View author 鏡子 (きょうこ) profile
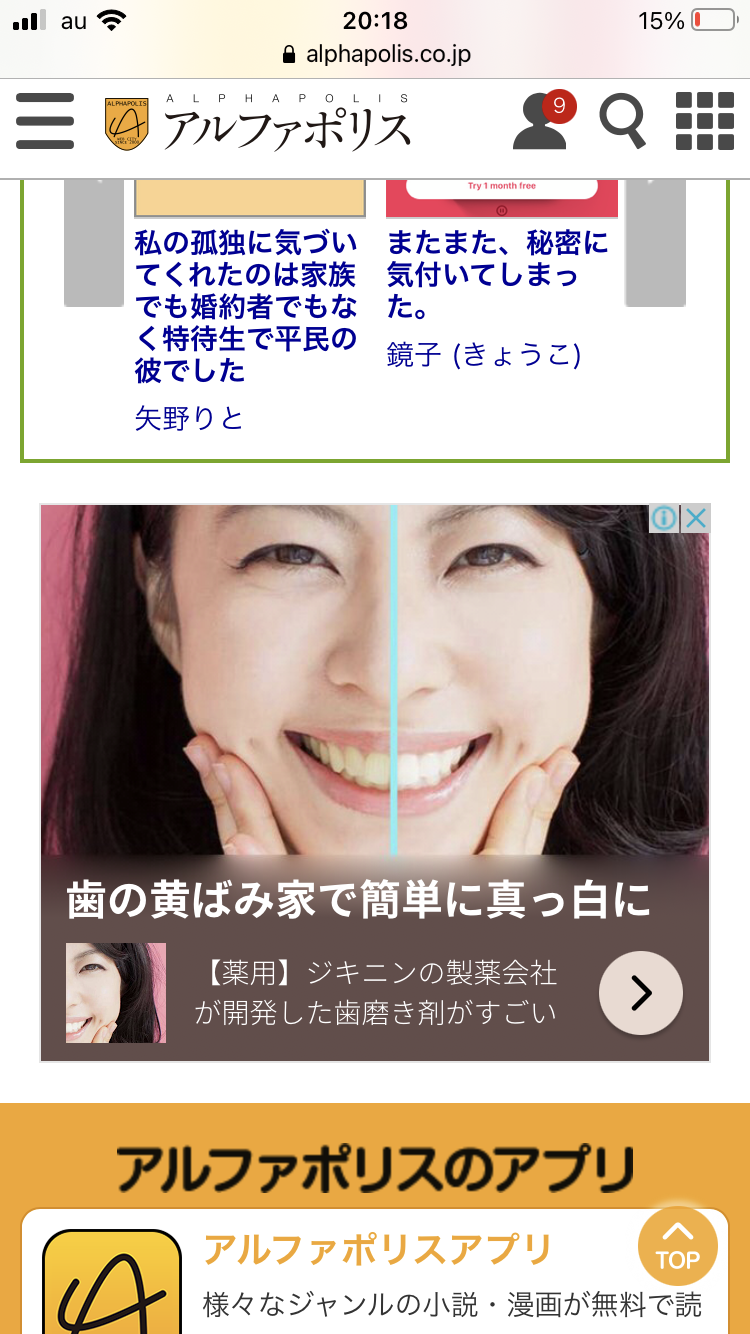The image size is (750, 1334). [484, 355]
